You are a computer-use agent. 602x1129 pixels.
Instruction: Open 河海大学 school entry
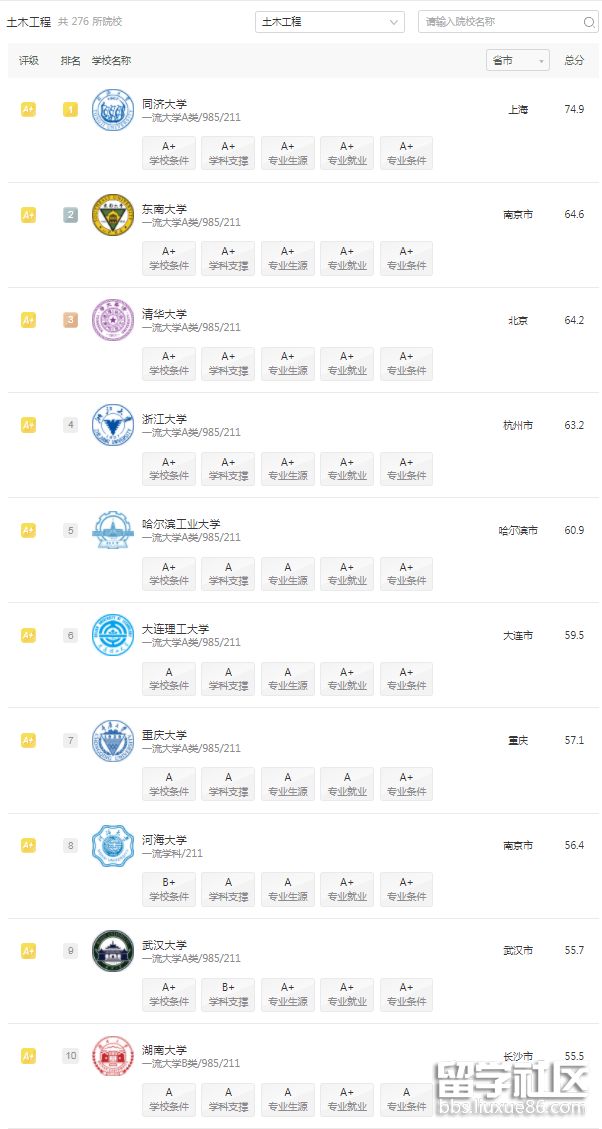point(164,840)
